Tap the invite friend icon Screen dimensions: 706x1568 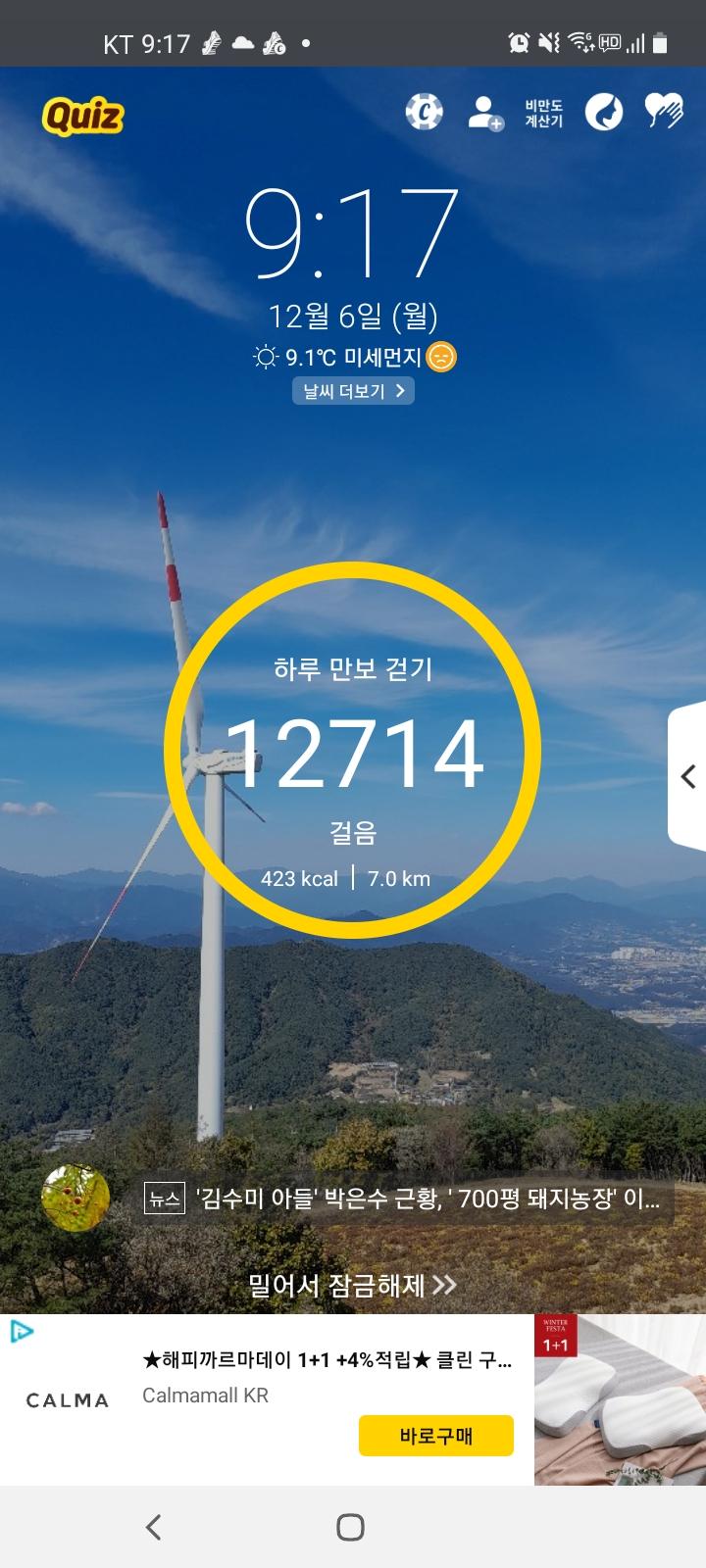tap(484, 113)
